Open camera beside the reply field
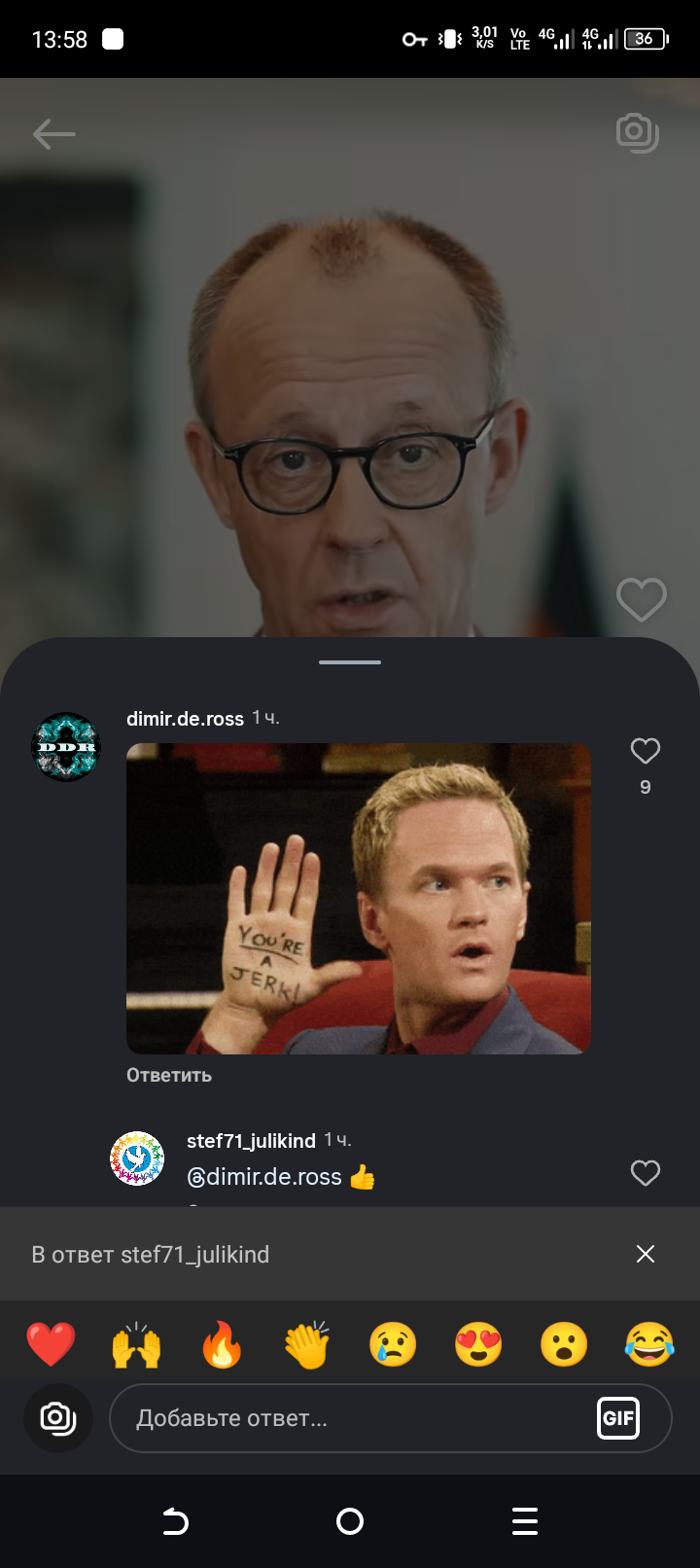Image resolution: width=700 pixels, height=1568 pixels. tap(57, 1418)
